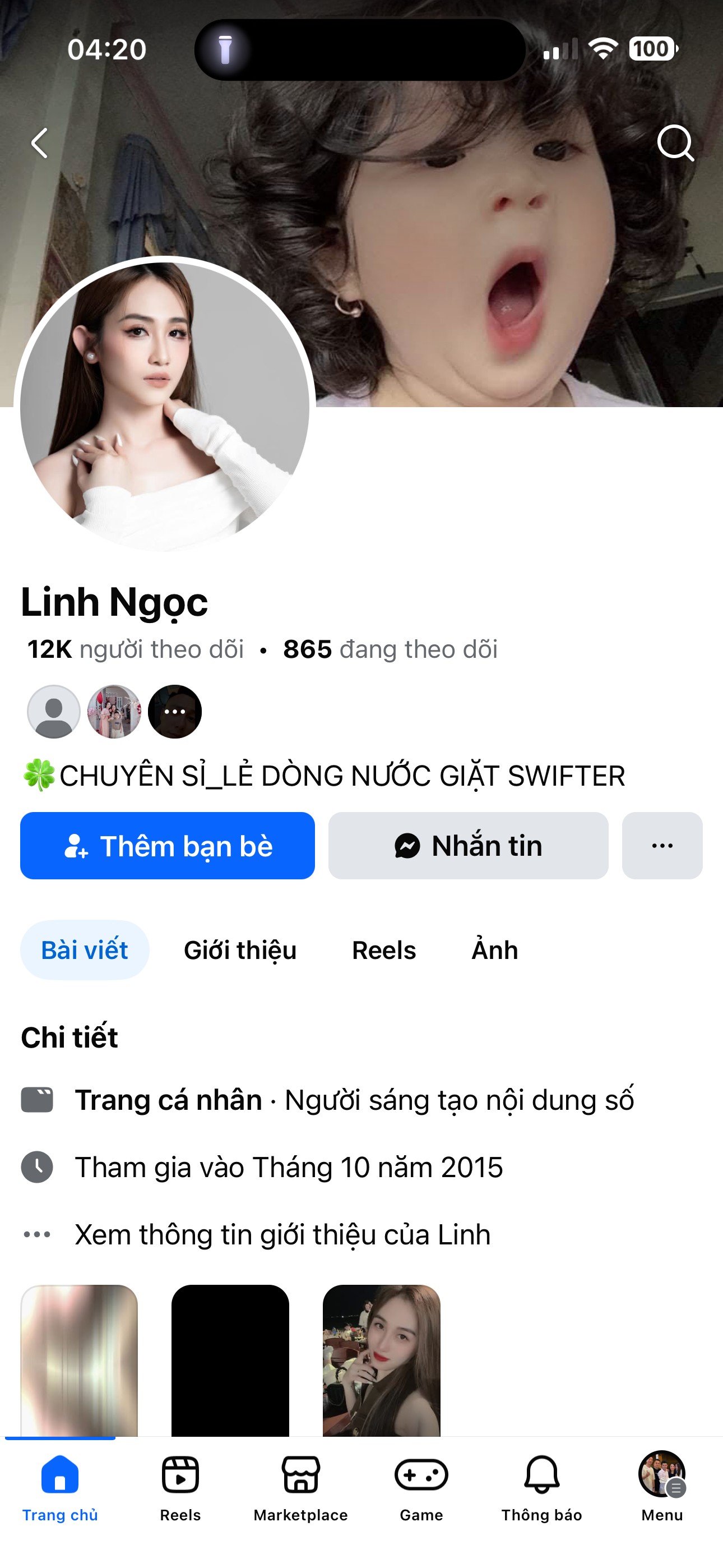Image resolution: width=723 pixels, height=1568 pixels.
Task: Open the photo tile of woman with red lips
Action: click(381, 1360)
